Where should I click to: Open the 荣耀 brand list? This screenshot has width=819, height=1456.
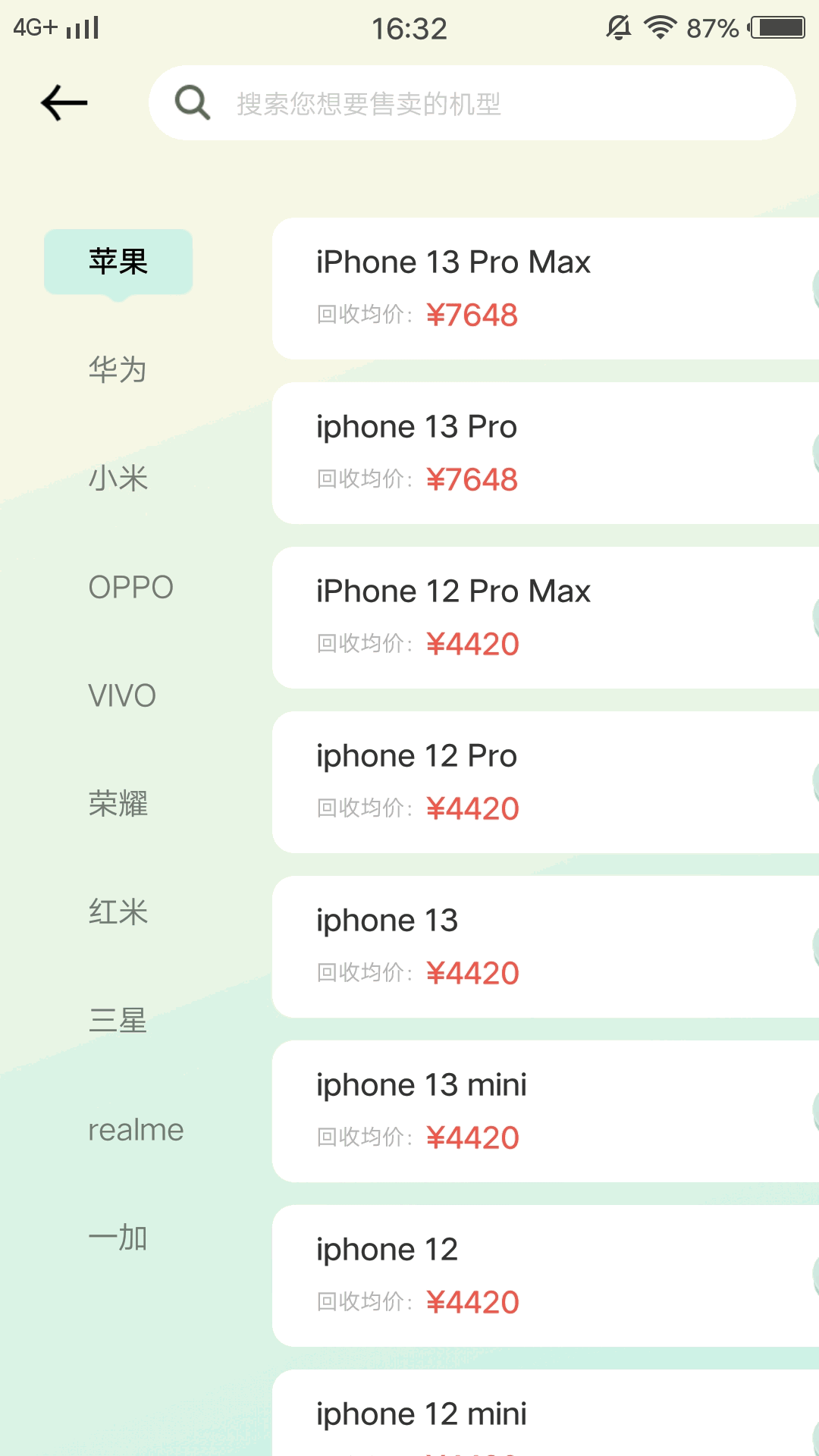click(118, 804)
